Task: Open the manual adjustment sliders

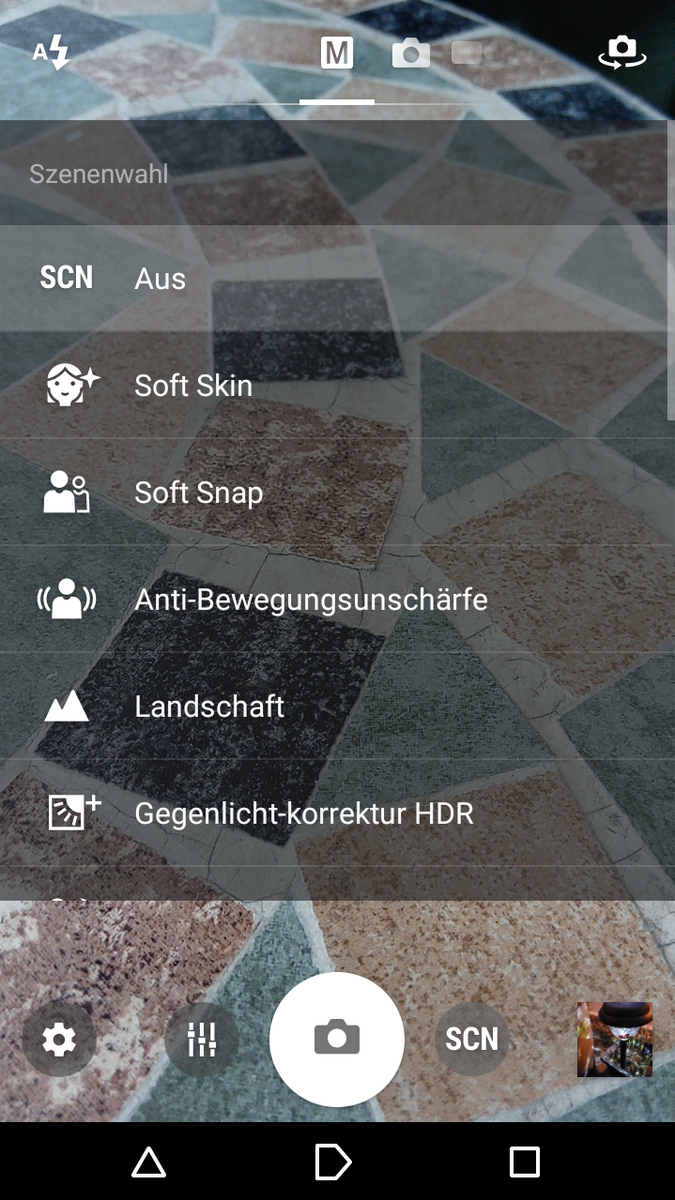Action: (x=201, y=1040)
